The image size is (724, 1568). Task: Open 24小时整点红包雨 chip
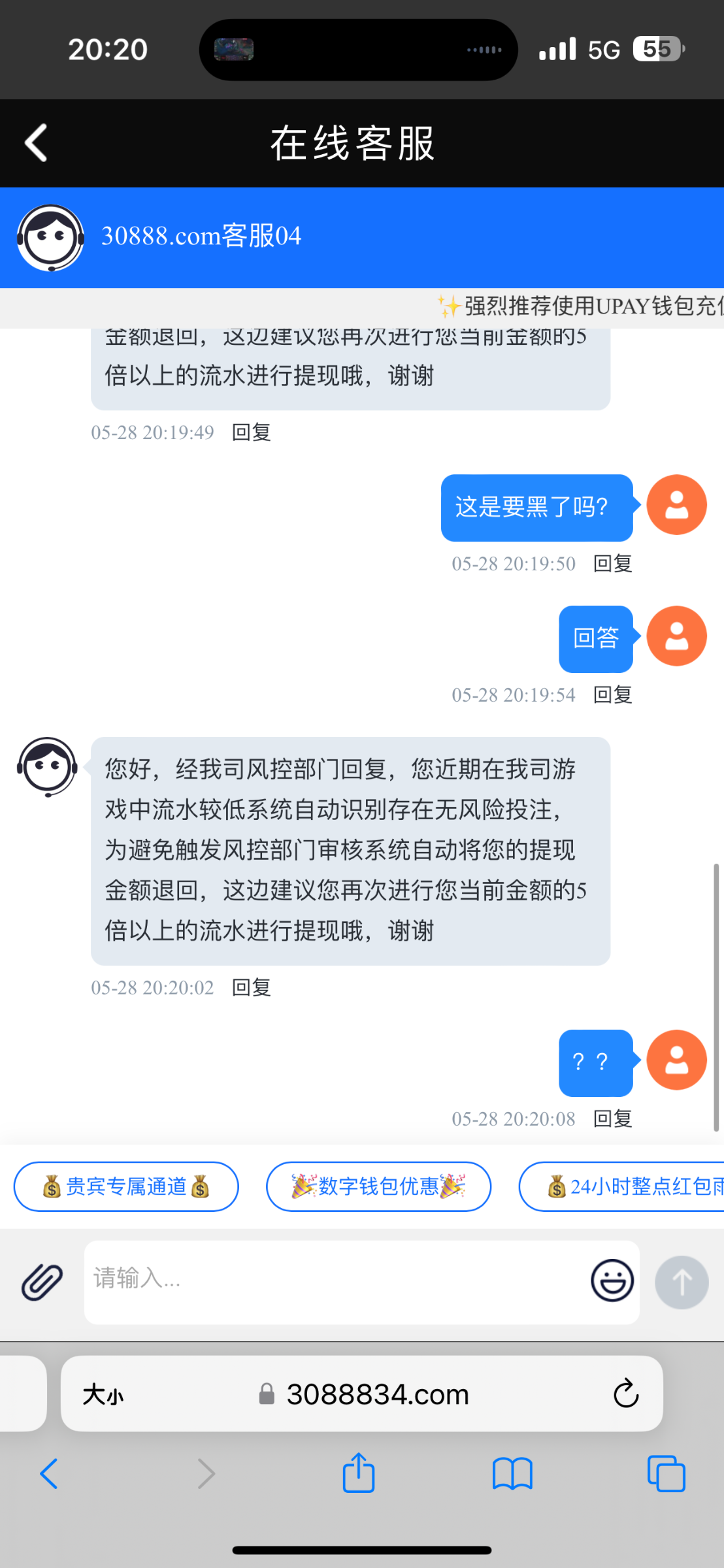tap(622, 1186)
